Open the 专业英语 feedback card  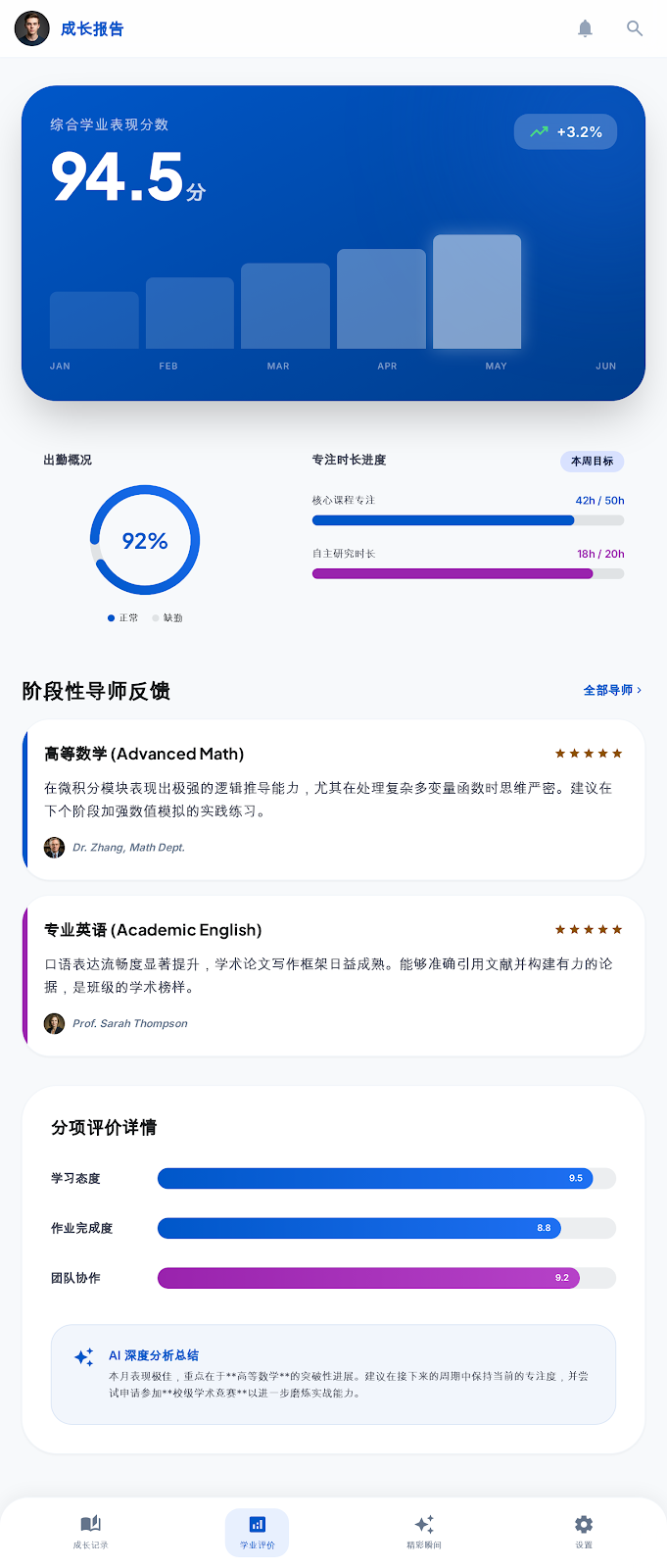pos(333,976)
